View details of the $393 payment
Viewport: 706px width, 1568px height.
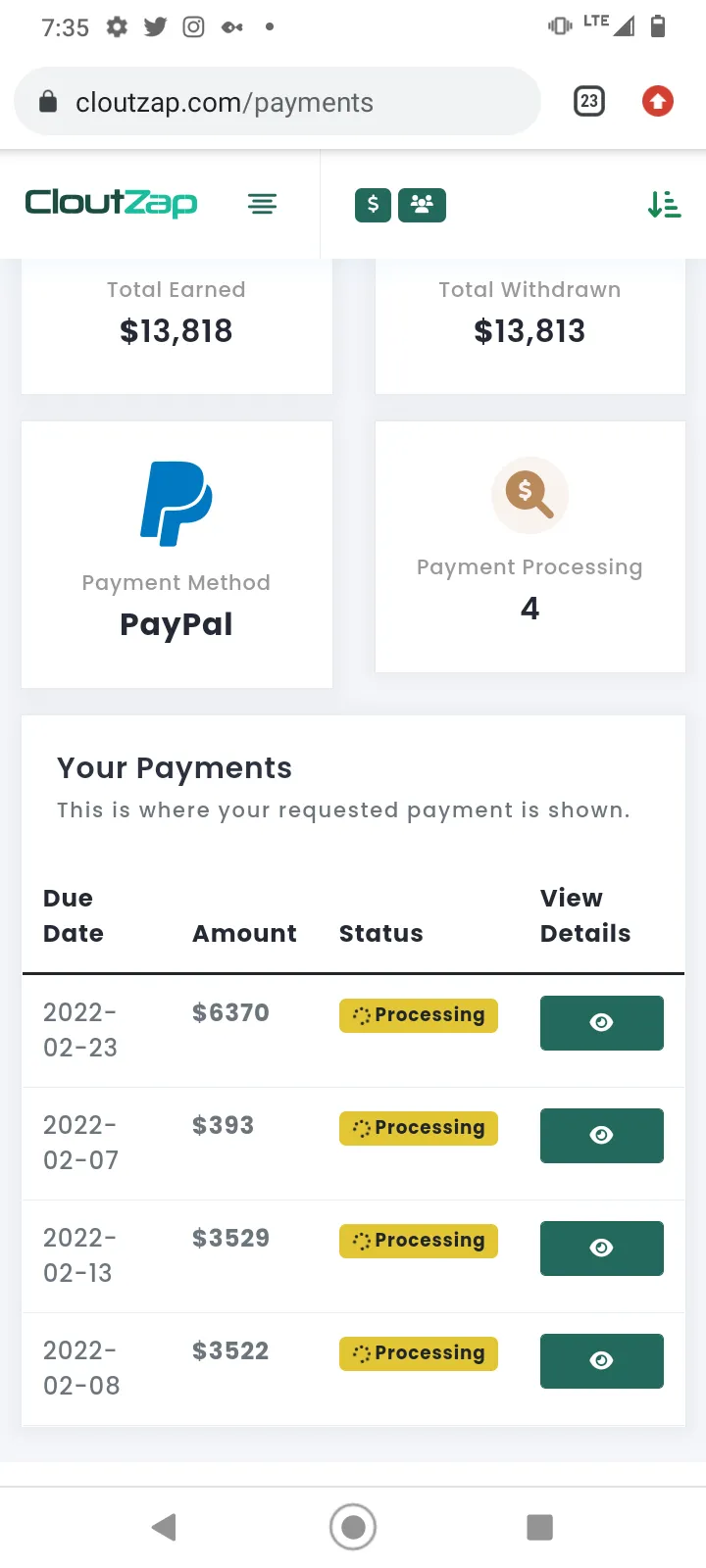click(602, 1136)
